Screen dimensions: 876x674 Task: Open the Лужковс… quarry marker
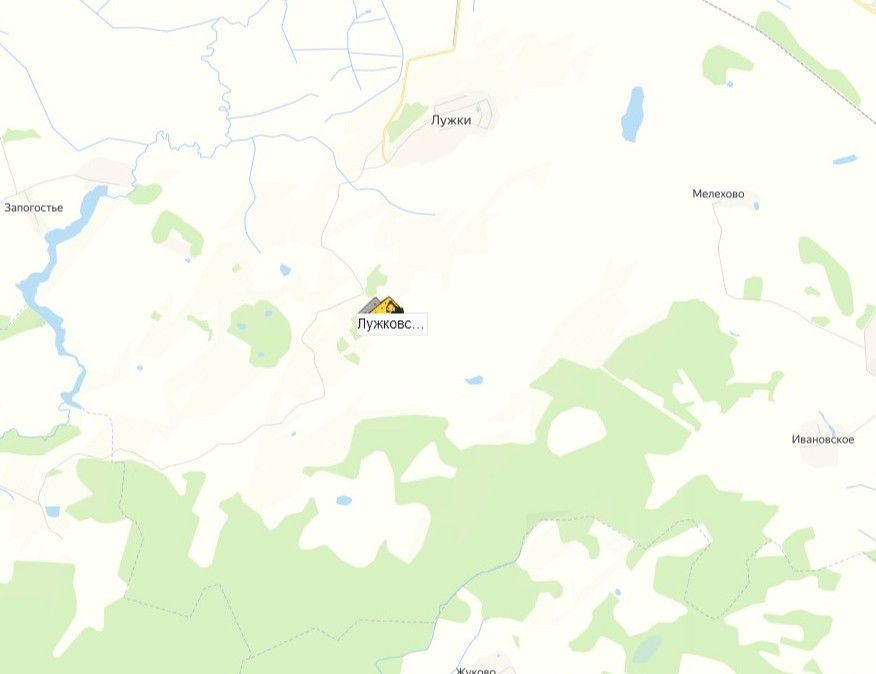[381, 305]
